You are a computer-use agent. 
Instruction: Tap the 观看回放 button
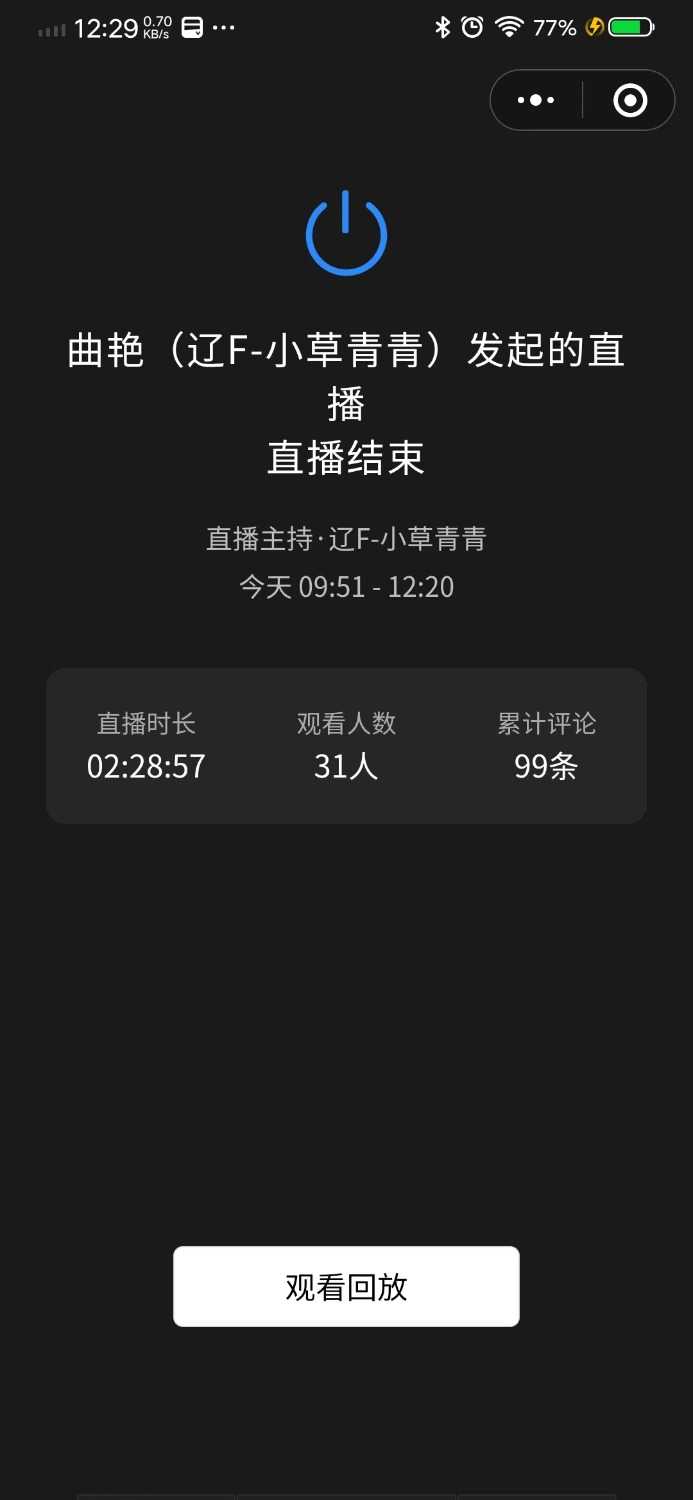click(346, 1286)
